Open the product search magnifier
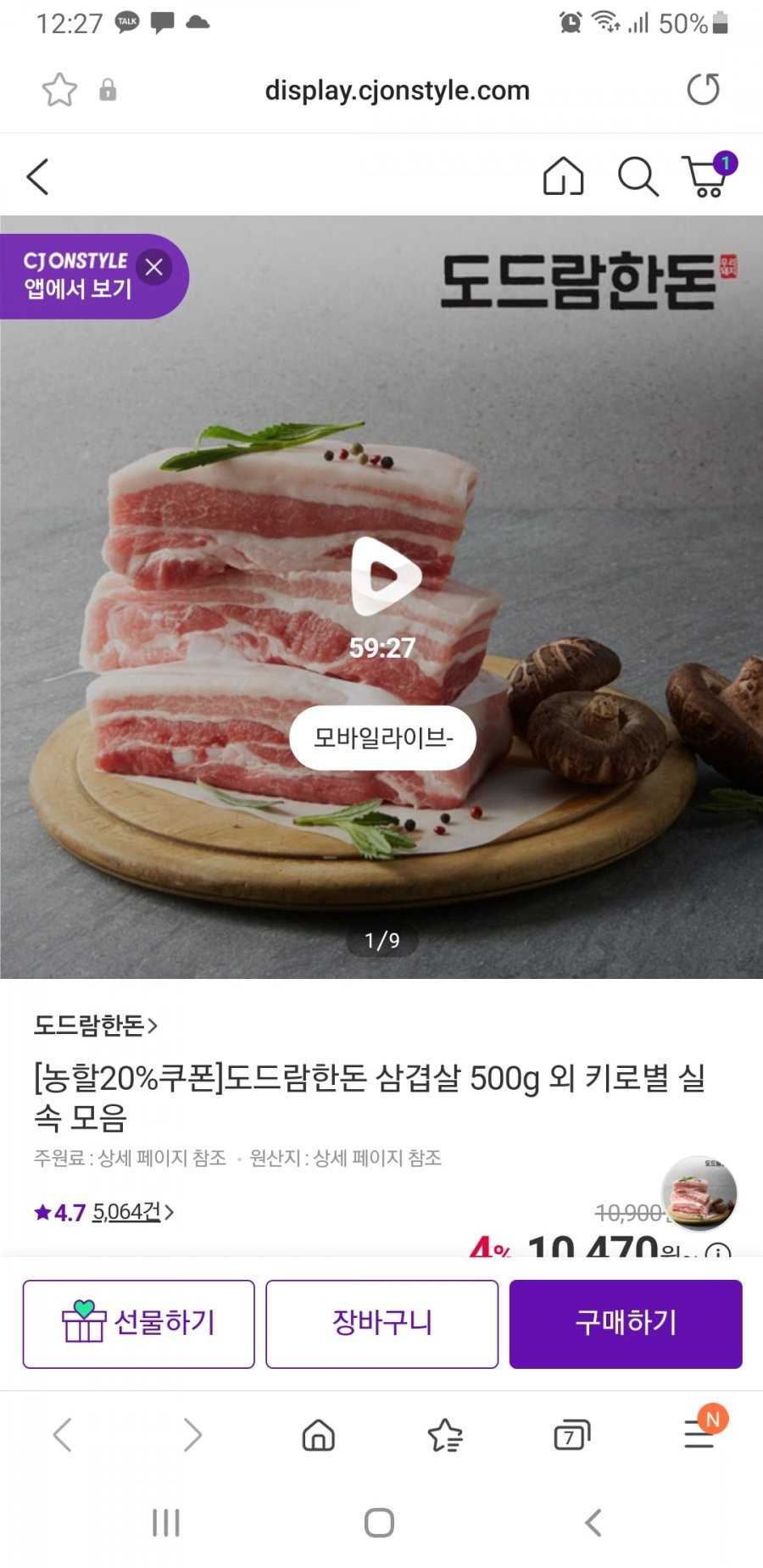This screenshot has height=1568, width=763. click(638, 177)
